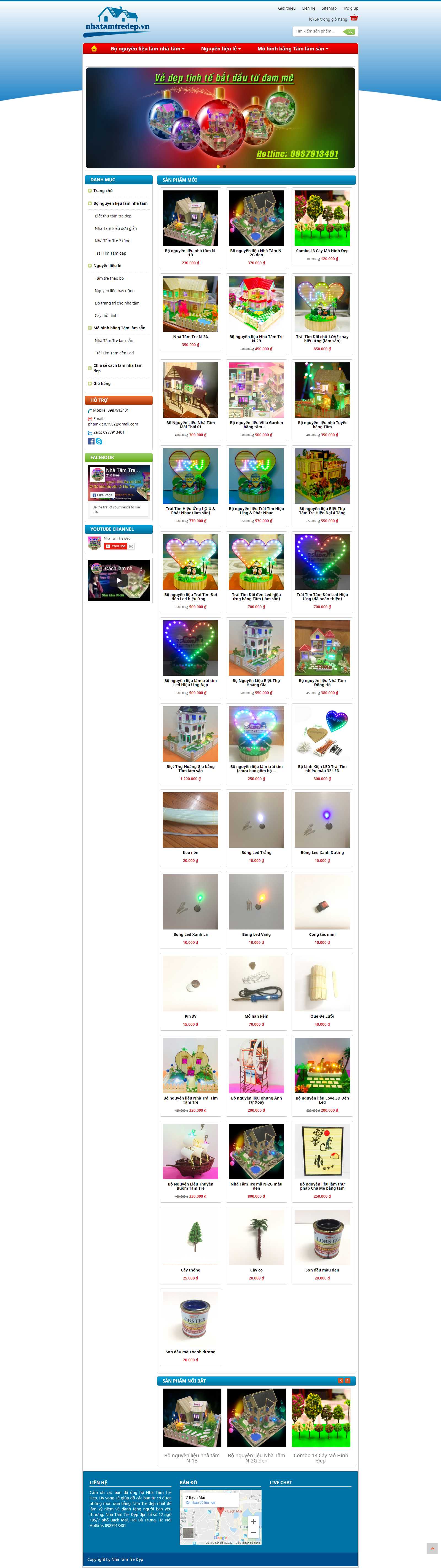Go to the Liên hệ page

(308, 9)
